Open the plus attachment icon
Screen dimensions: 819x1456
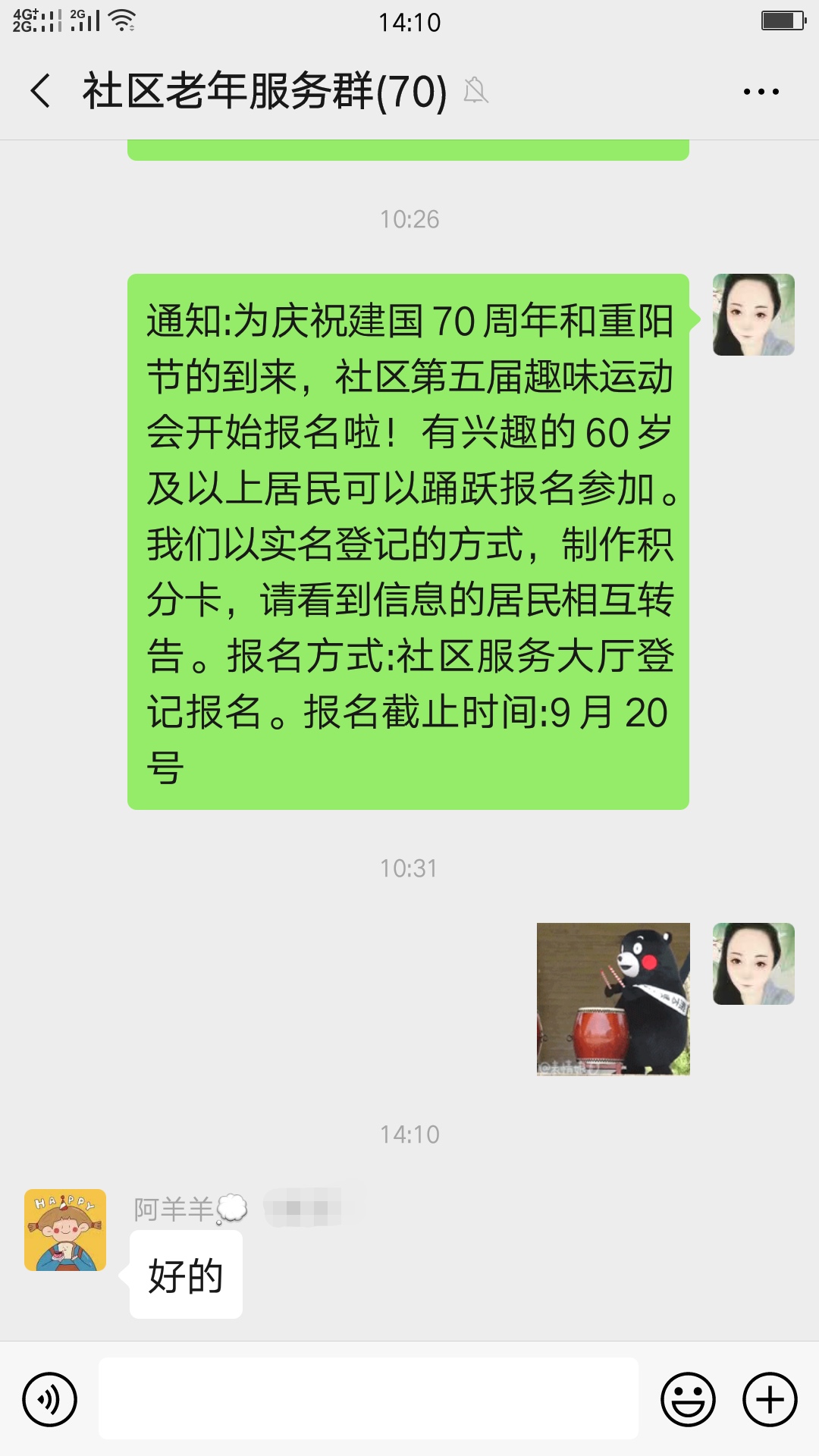point(769,1398)
